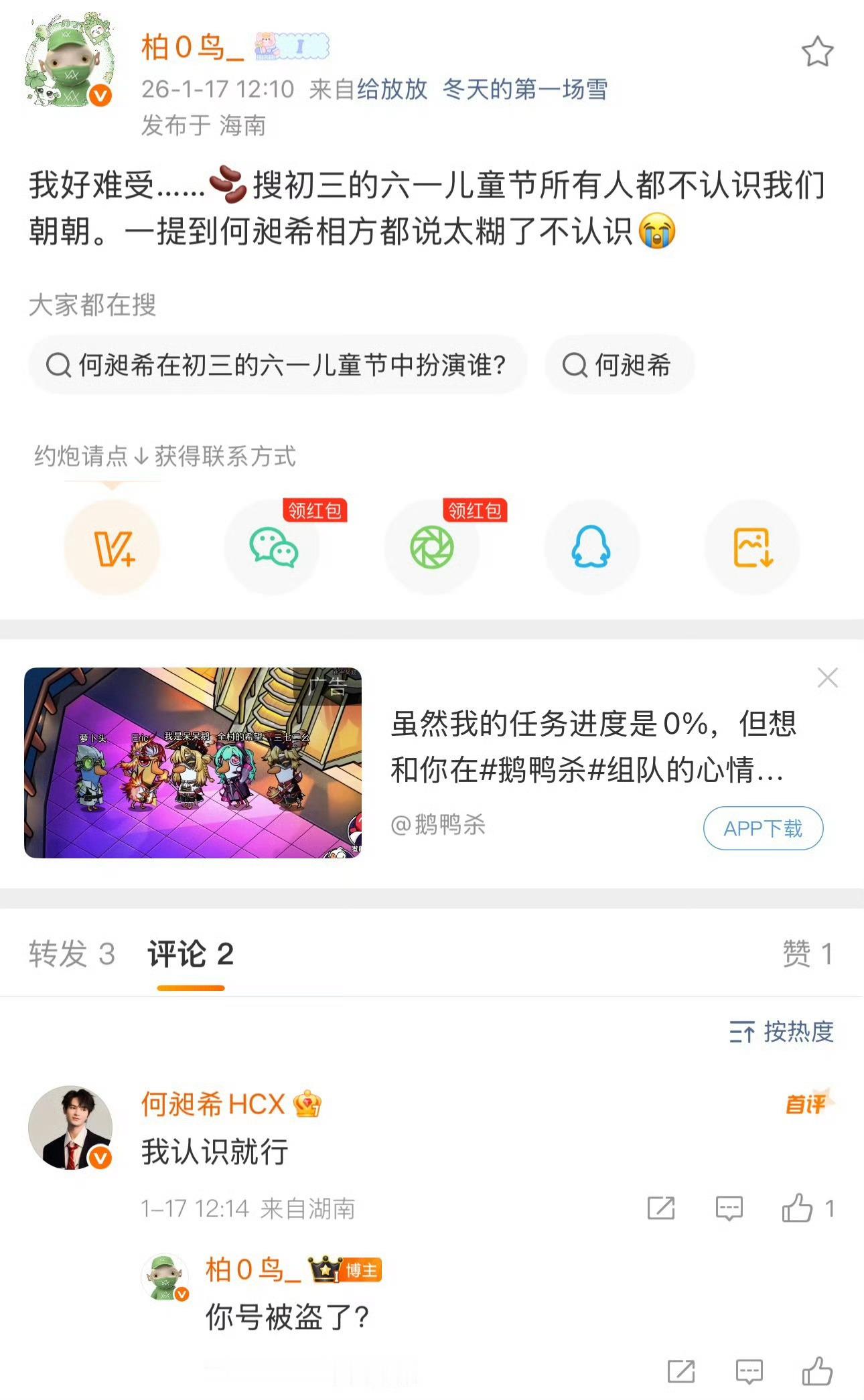Dismiss the 鹅鸭杀 advertisement

point(829,678)
